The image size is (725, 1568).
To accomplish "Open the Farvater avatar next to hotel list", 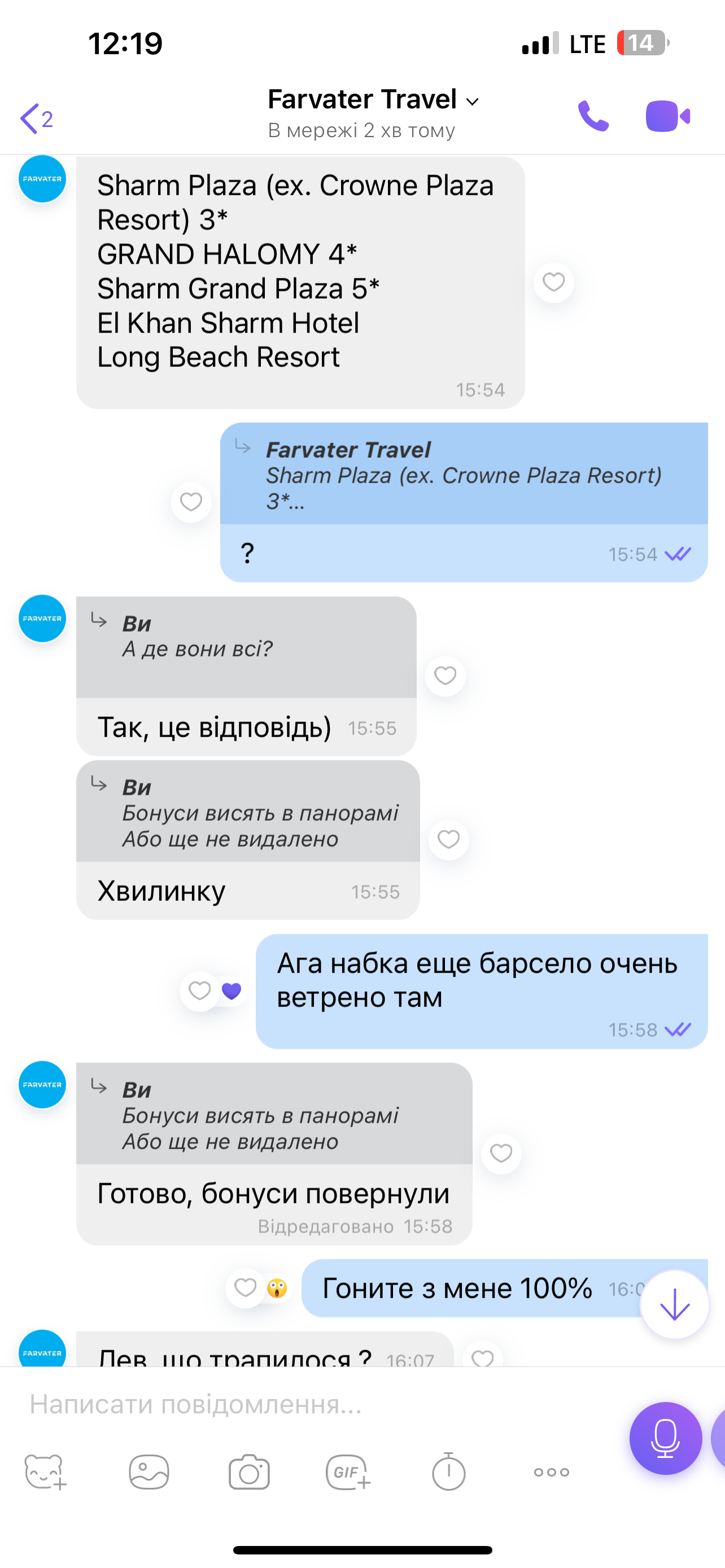I will click(x=42, y=179).
